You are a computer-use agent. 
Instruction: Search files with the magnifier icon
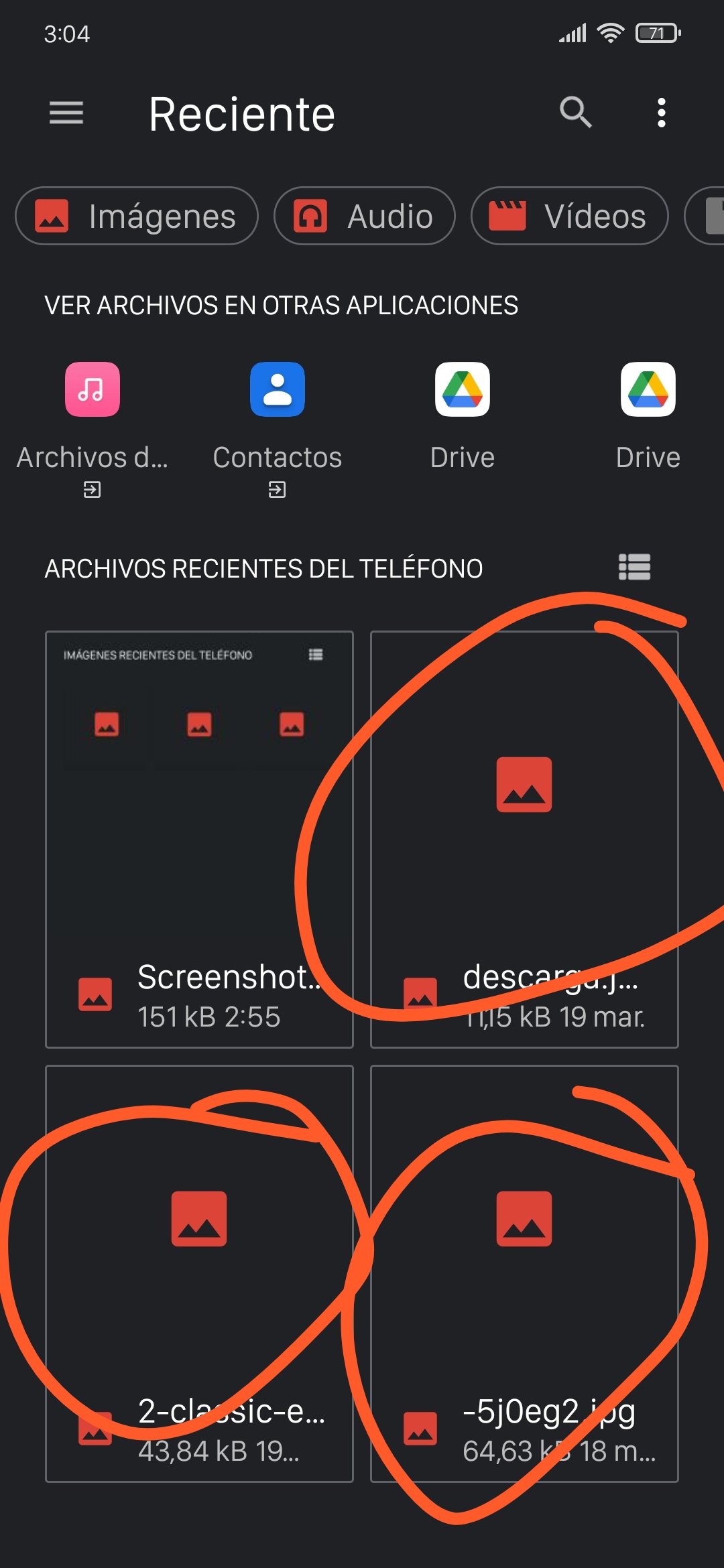(576, 113)
